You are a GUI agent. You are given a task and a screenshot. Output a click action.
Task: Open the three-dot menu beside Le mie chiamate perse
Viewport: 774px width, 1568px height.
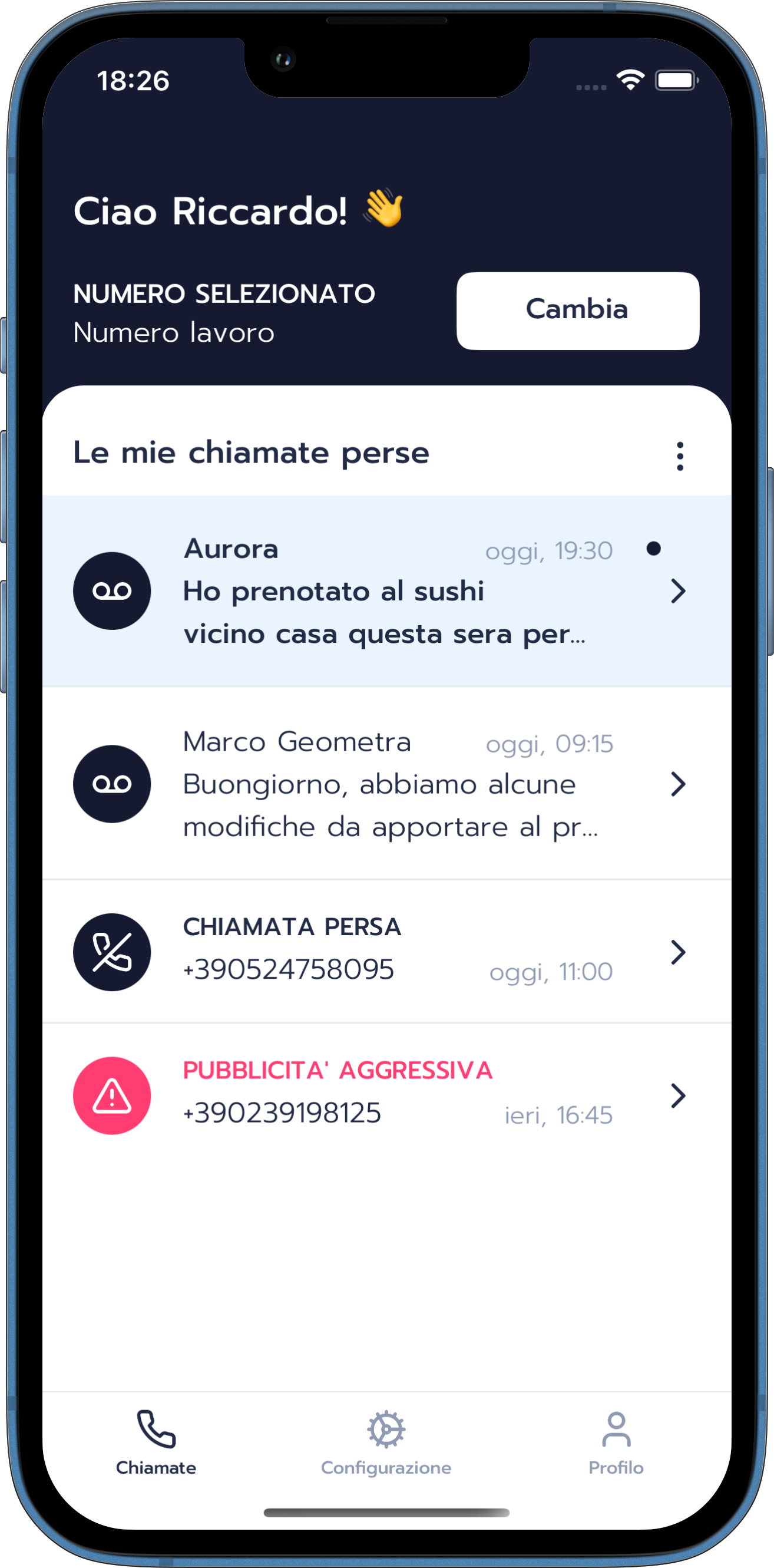click(x=680, y=457)
